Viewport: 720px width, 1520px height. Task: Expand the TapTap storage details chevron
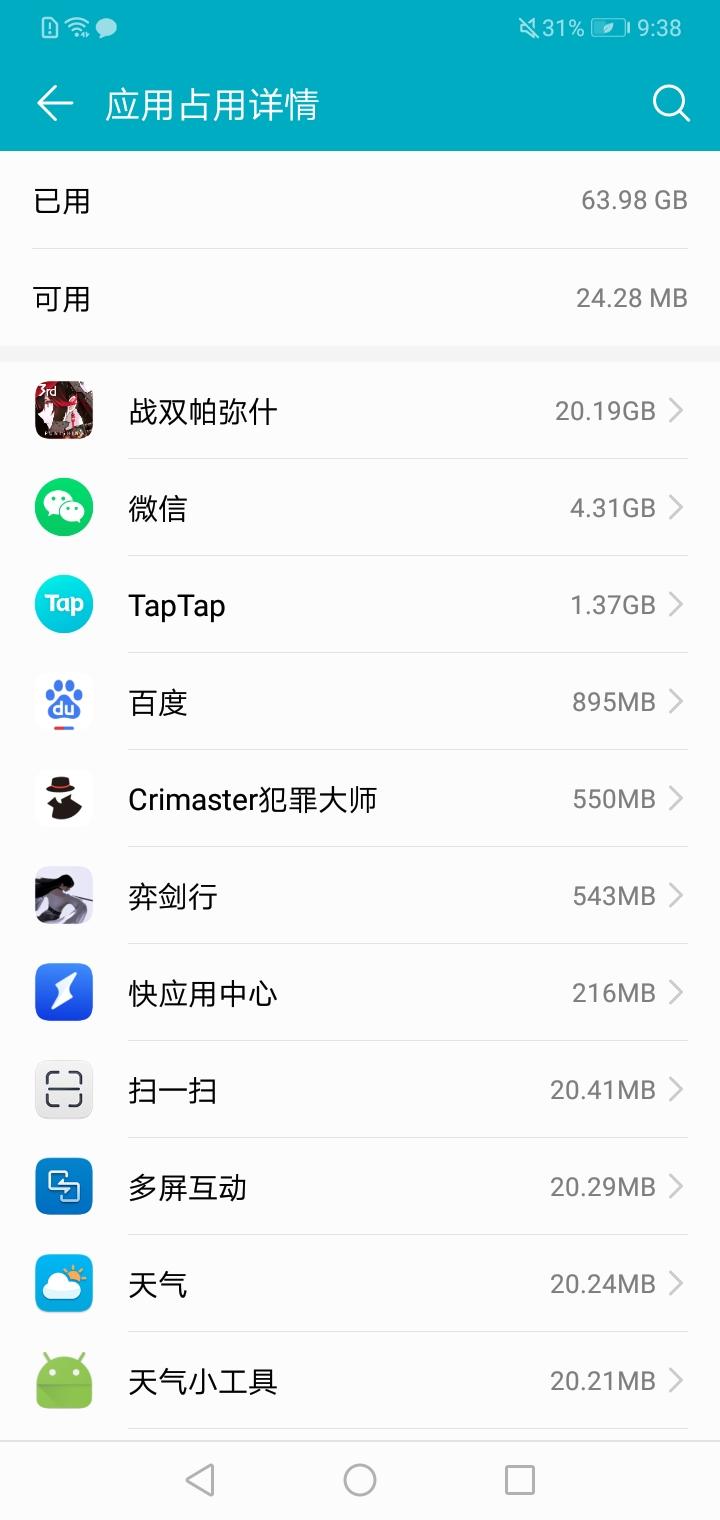click(x=676, y=604)
